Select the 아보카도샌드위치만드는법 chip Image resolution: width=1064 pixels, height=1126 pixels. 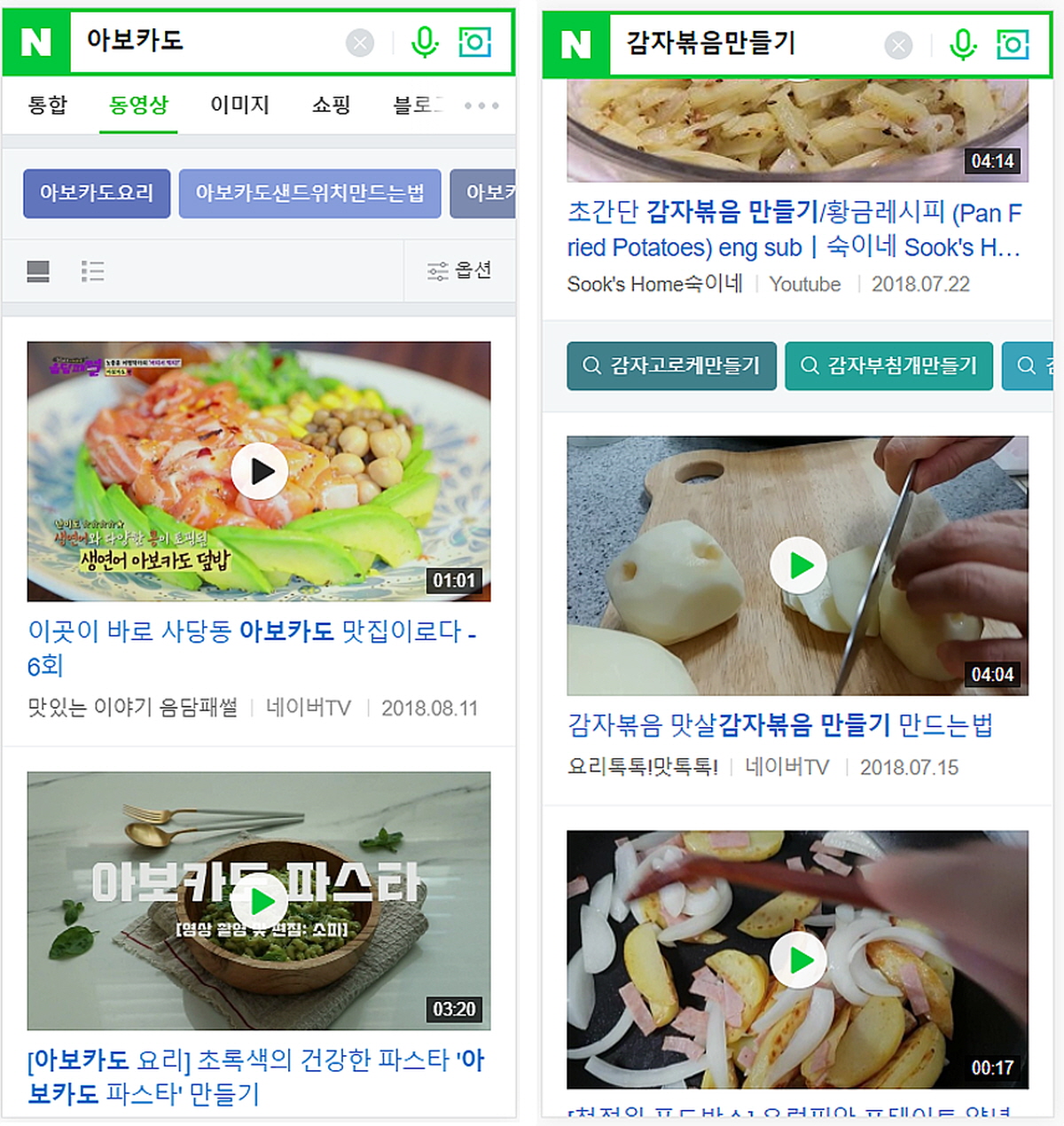(x=309, y=193)
